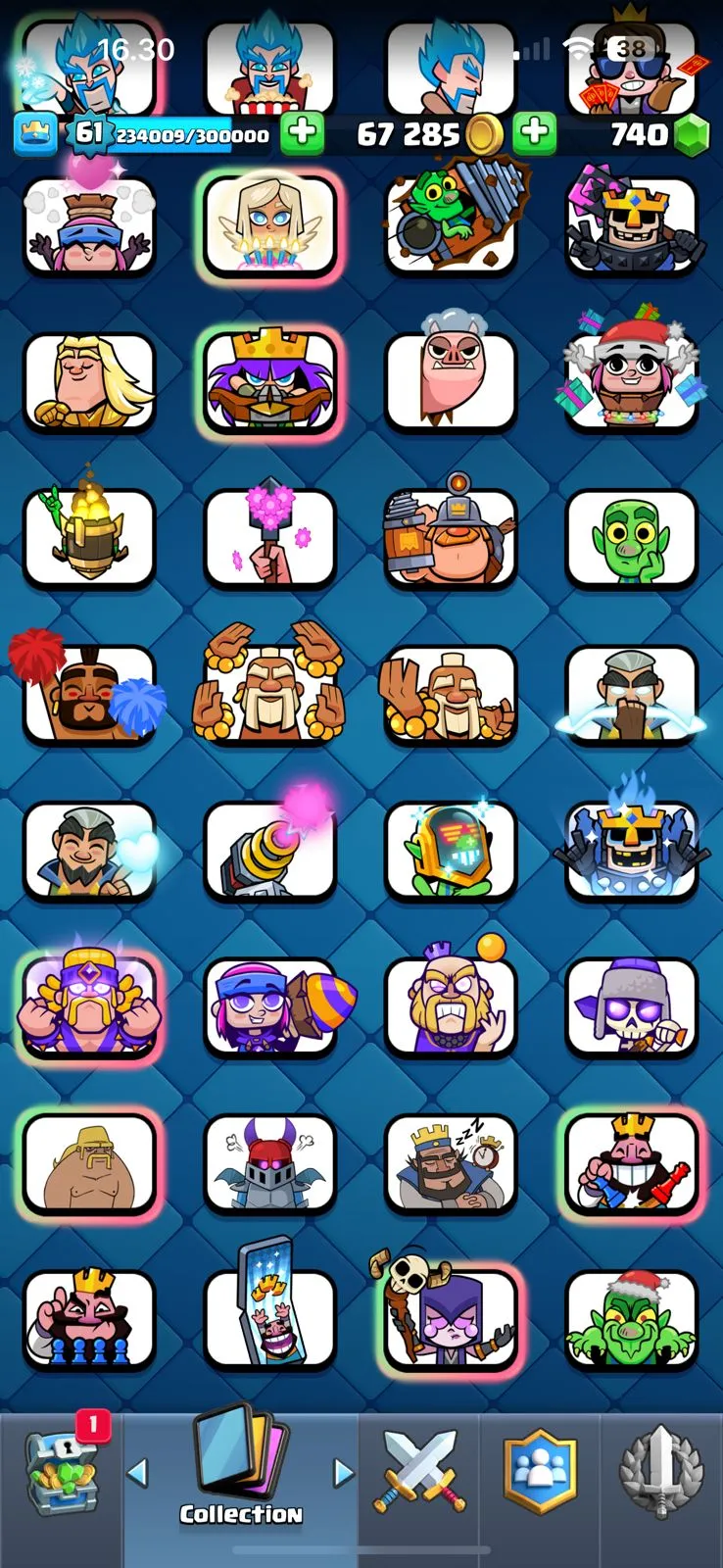Image resolution: width=723 pixels, height=1568 pixels.
Task: Tap the green plus next to gems
Action: pos(302,133)
